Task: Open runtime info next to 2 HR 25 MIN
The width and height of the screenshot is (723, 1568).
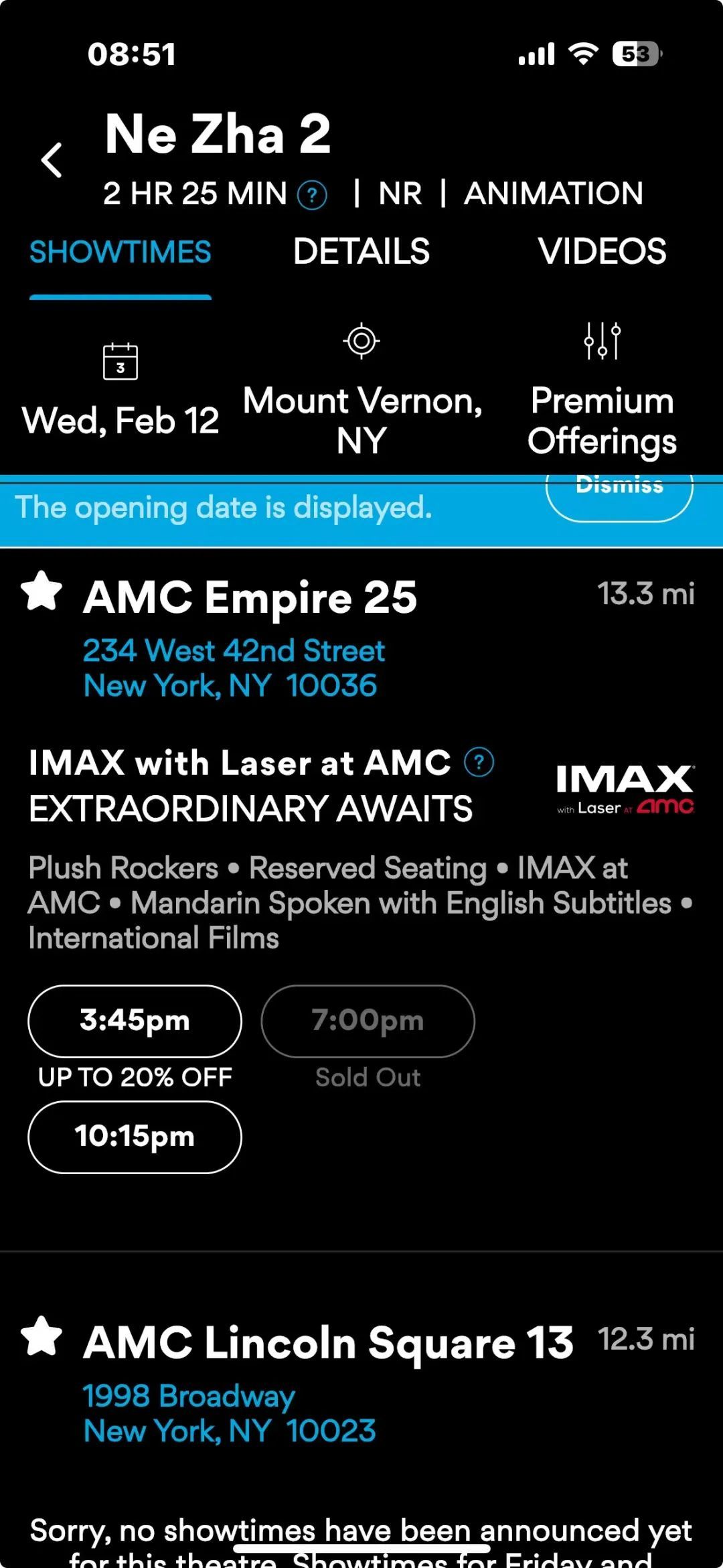Action: pyautogui.click(x=312, y=196)
